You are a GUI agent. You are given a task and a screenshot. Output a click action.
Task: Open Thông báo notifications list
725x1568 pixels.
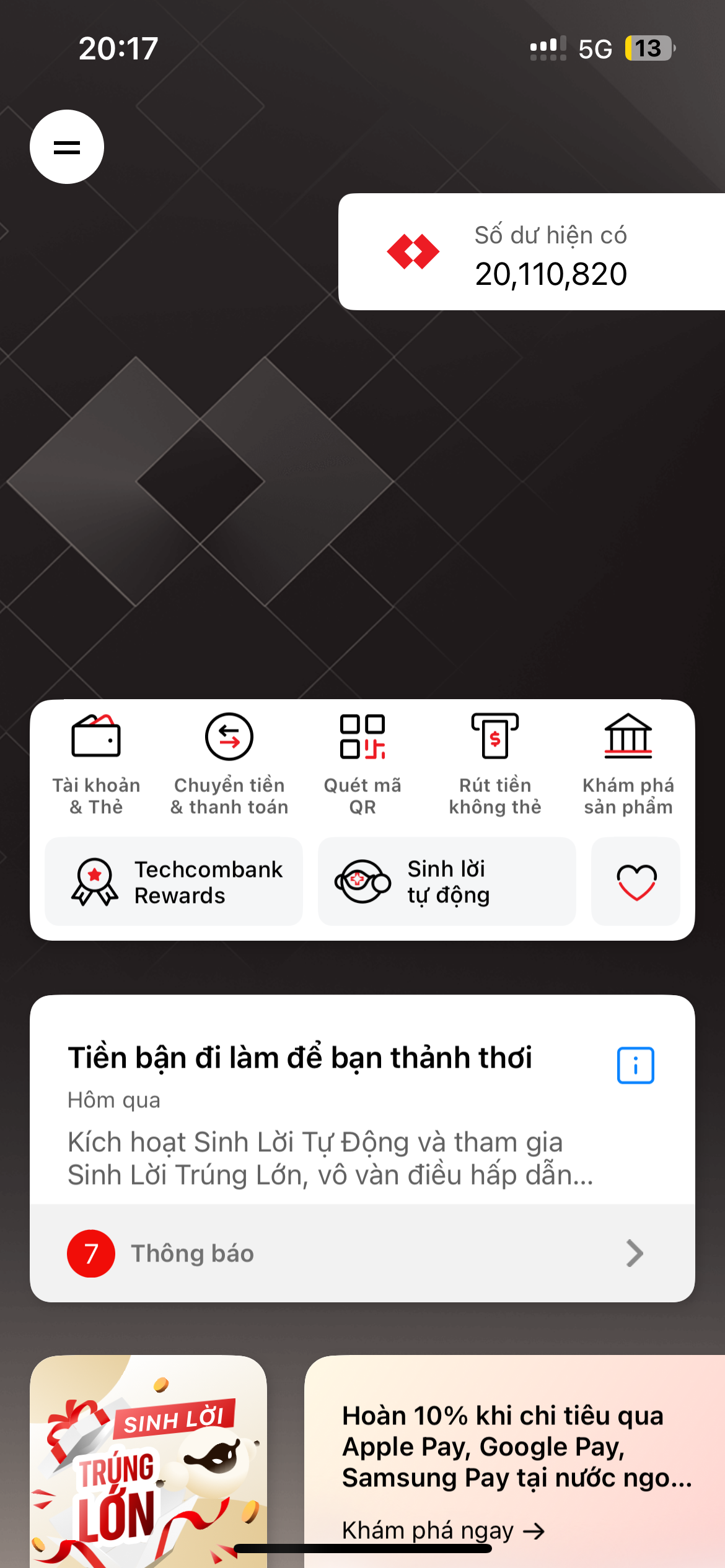tap(362, 1253)
